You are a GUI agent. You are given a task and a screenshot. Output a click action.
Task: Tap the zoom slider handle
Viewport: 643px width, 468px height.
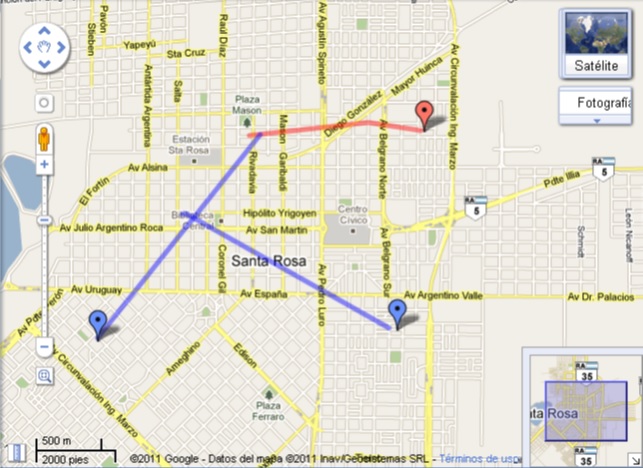point(44,219)
